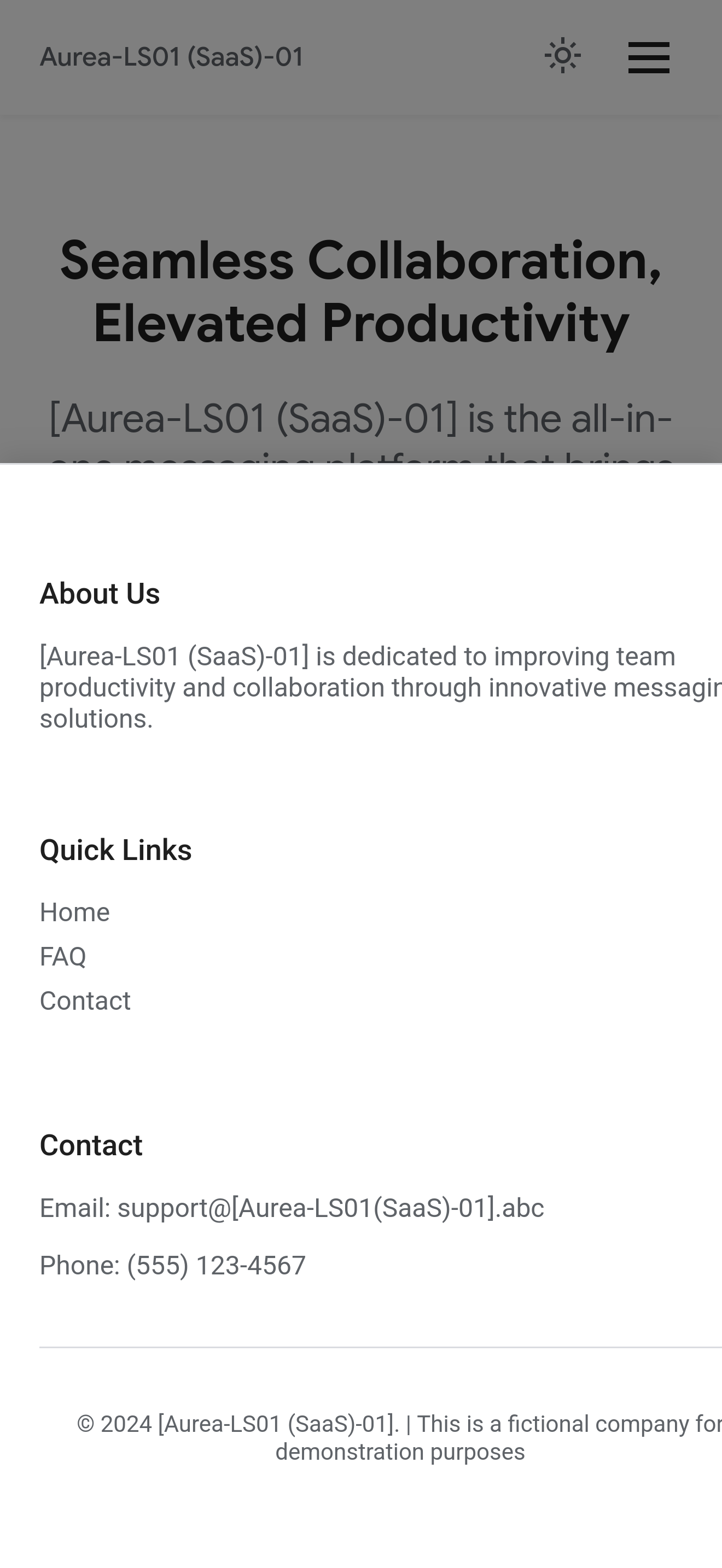Open the hamburger navigation menu
Screen dimensions: 722x1568
(648, 58)
